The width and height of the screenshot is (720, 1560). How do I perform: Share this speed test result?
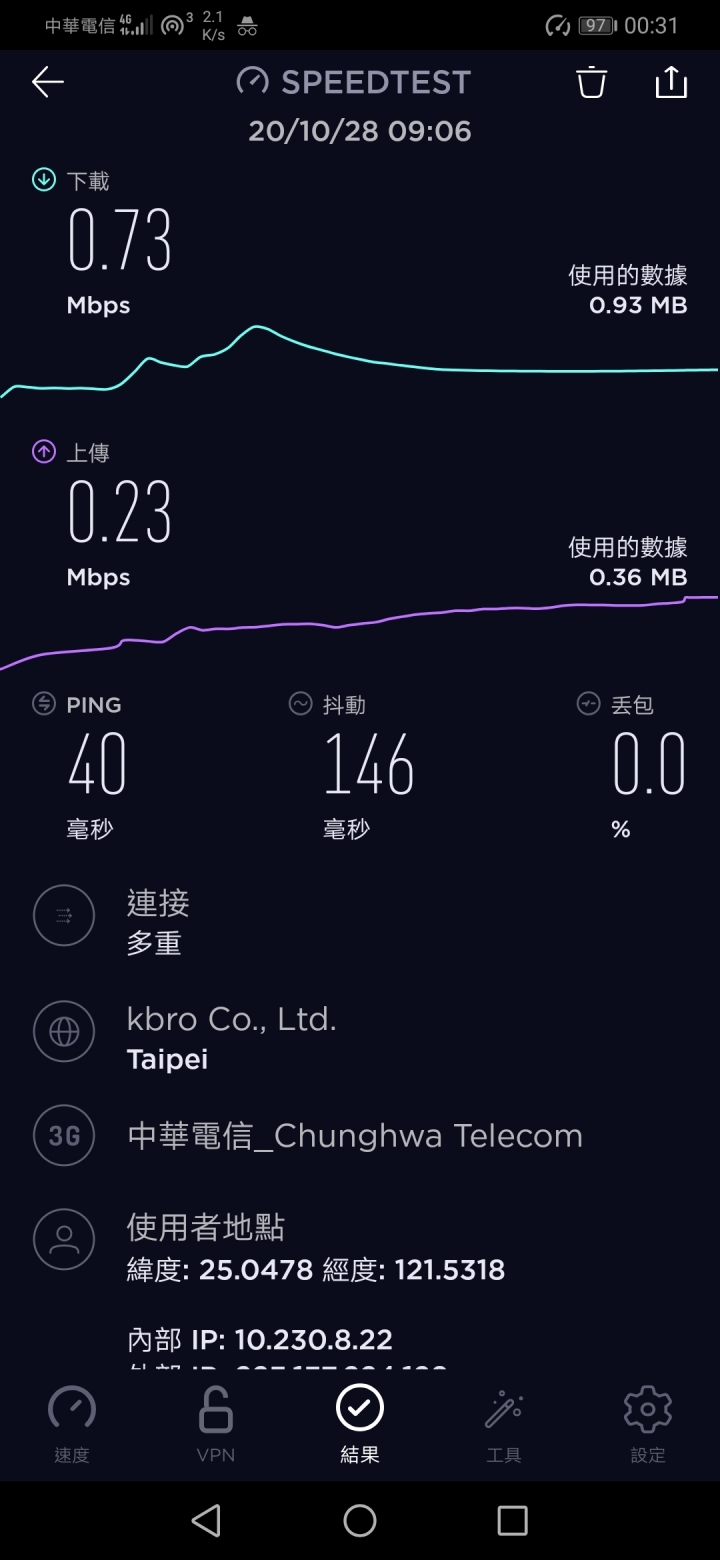(671, 82)
